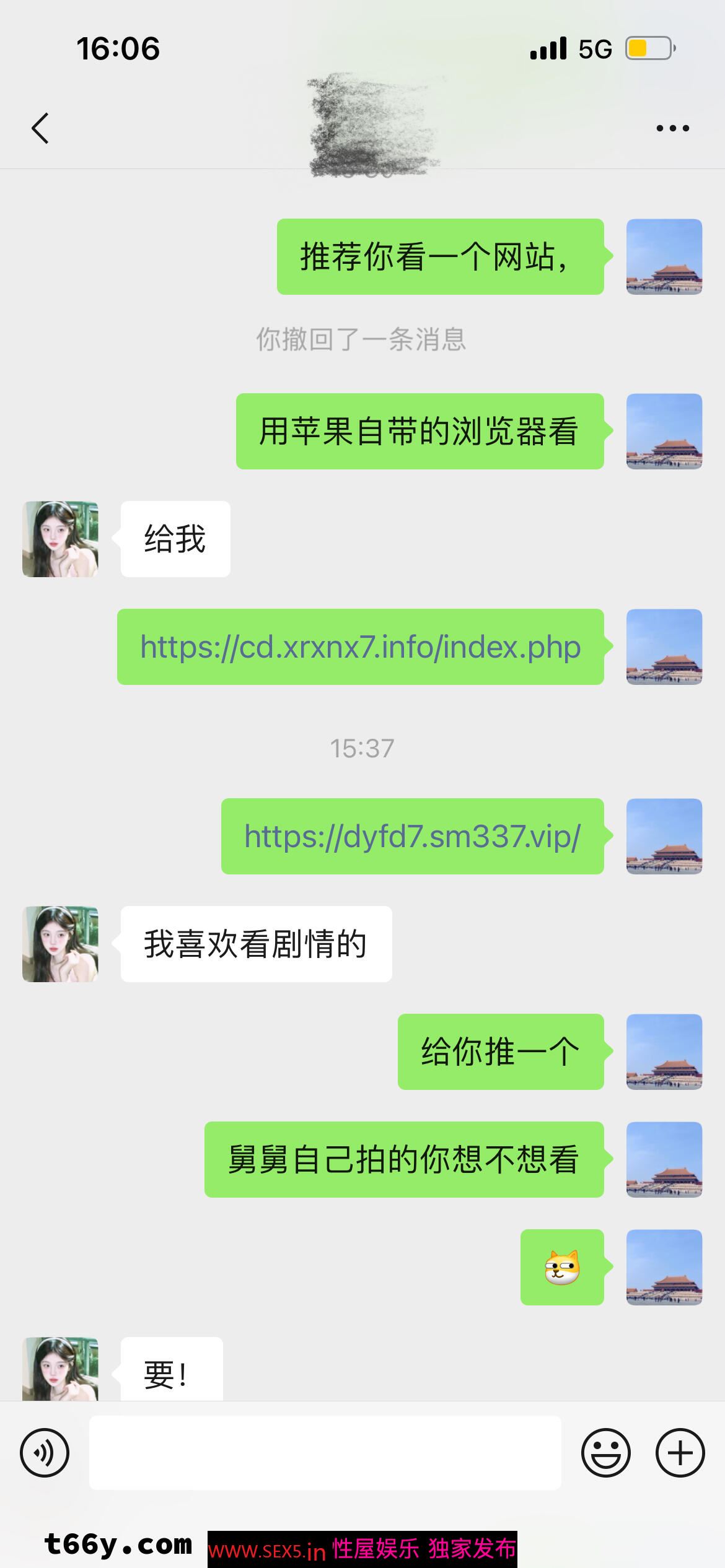Go back to the chat list
Image resolution: width=725 pixels, height=1568 pixels.
40,128
